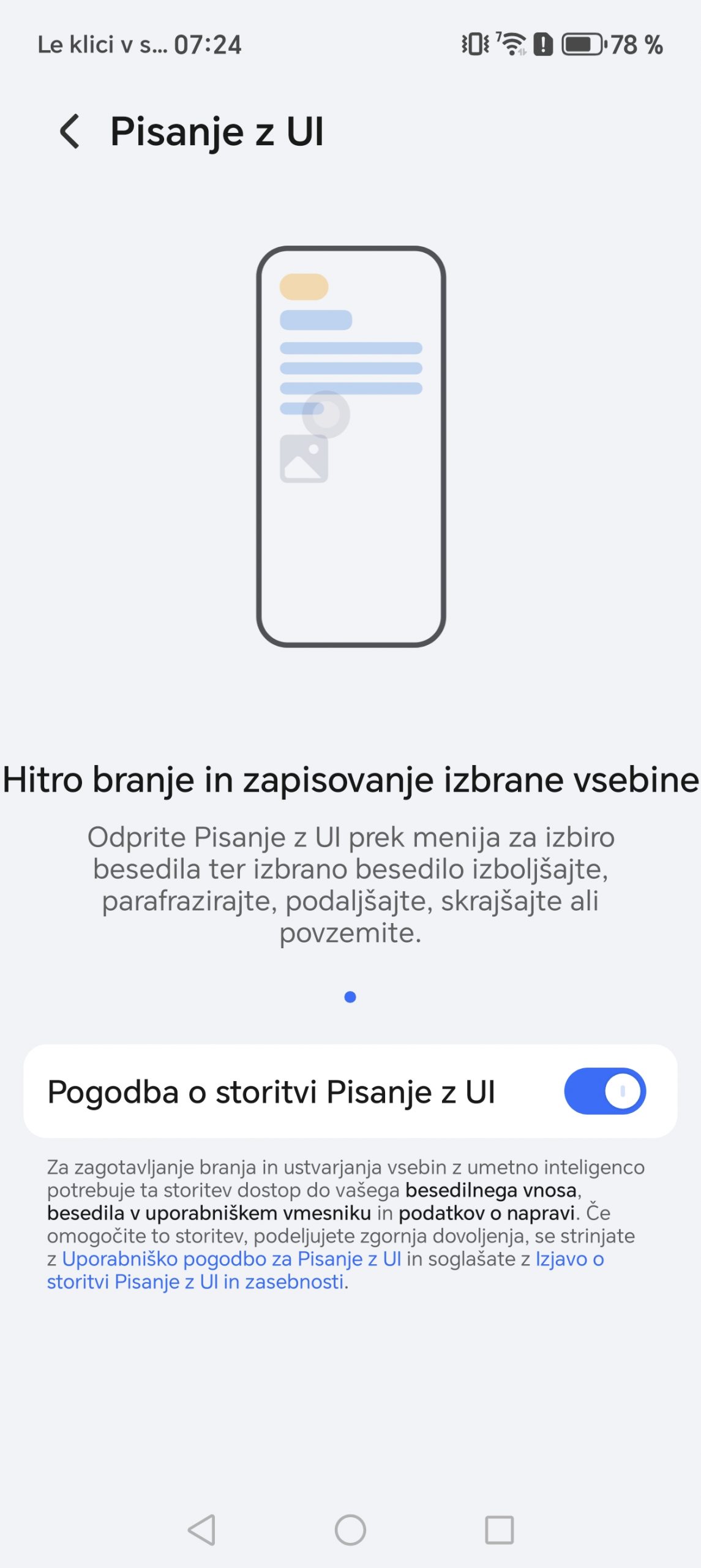Tap the system home button

pos(350,1530)
